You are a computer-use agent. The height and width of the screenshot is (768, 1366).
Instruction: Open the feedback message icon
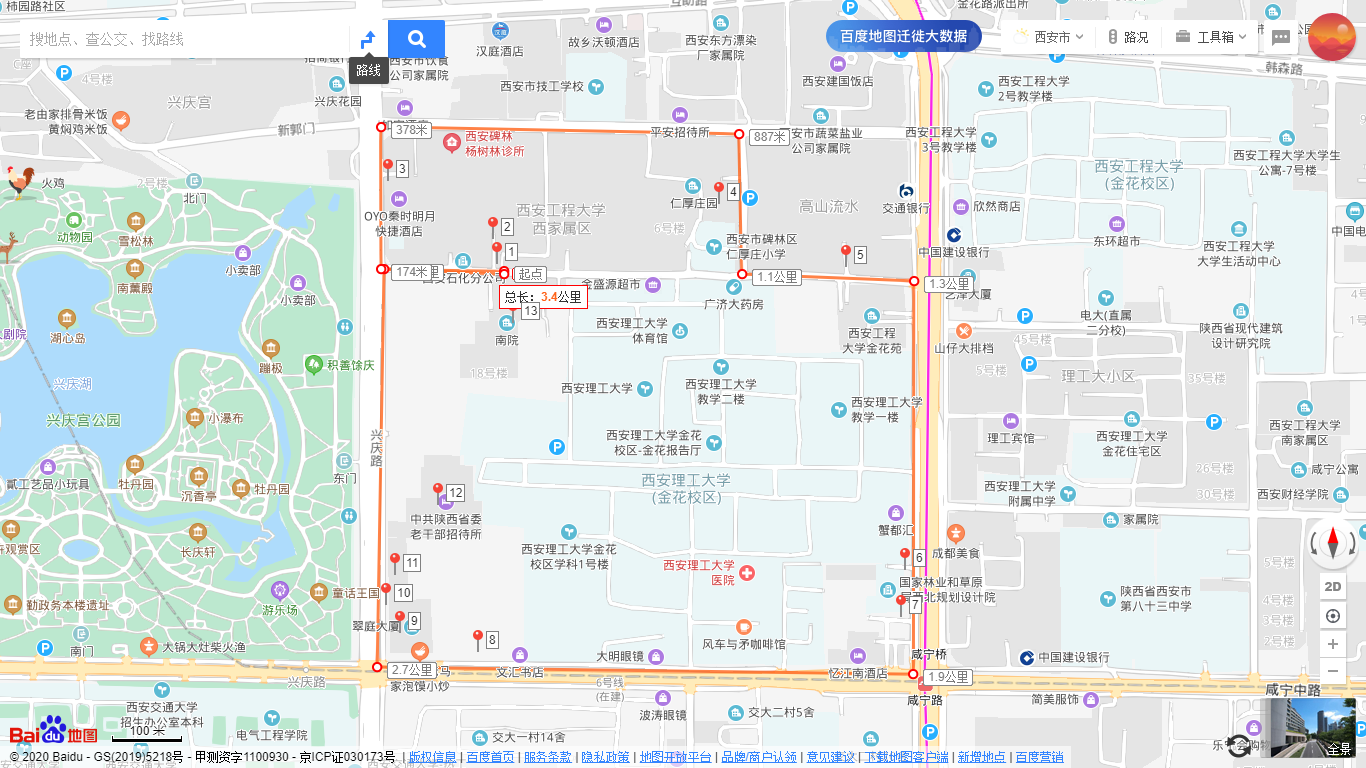click(x=1281, y=38)
